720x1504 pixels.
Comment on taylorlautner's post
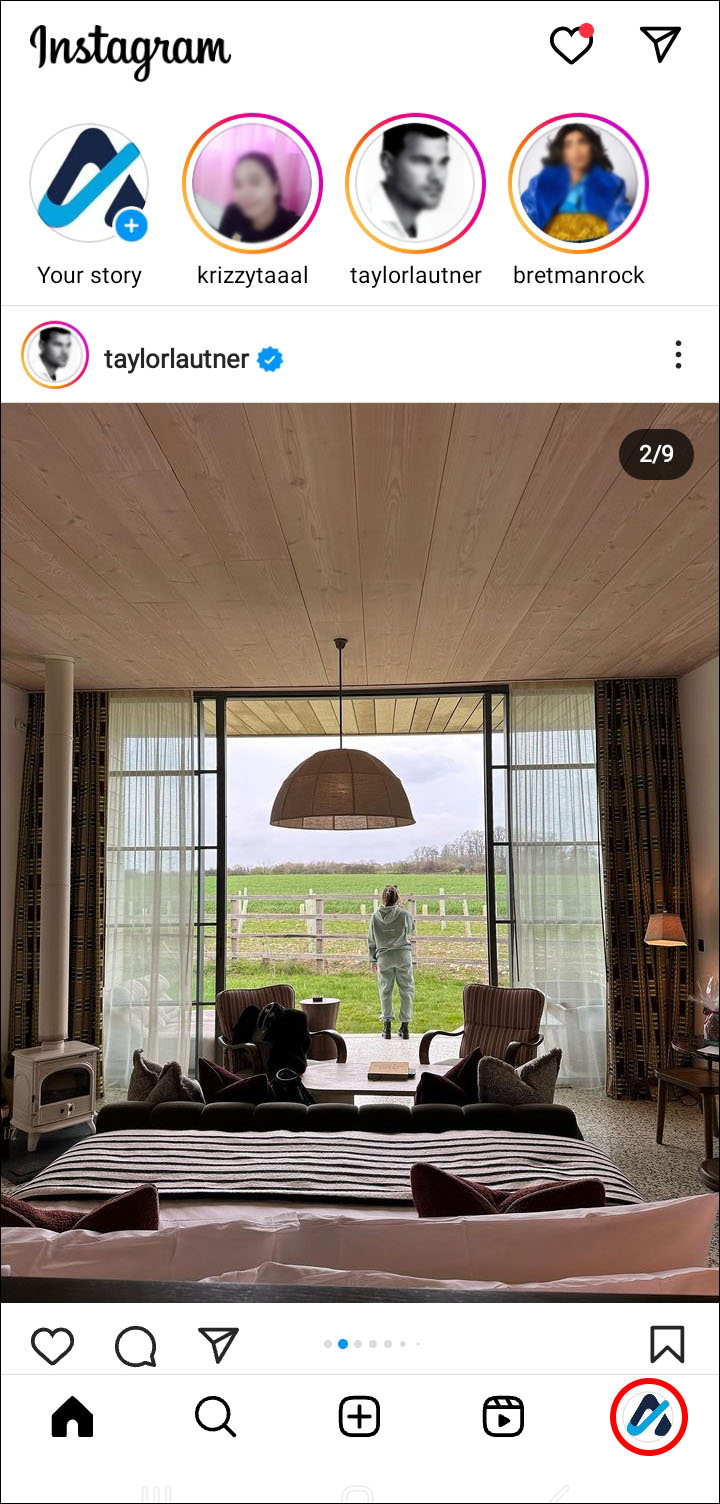[x=136, y=1346]
